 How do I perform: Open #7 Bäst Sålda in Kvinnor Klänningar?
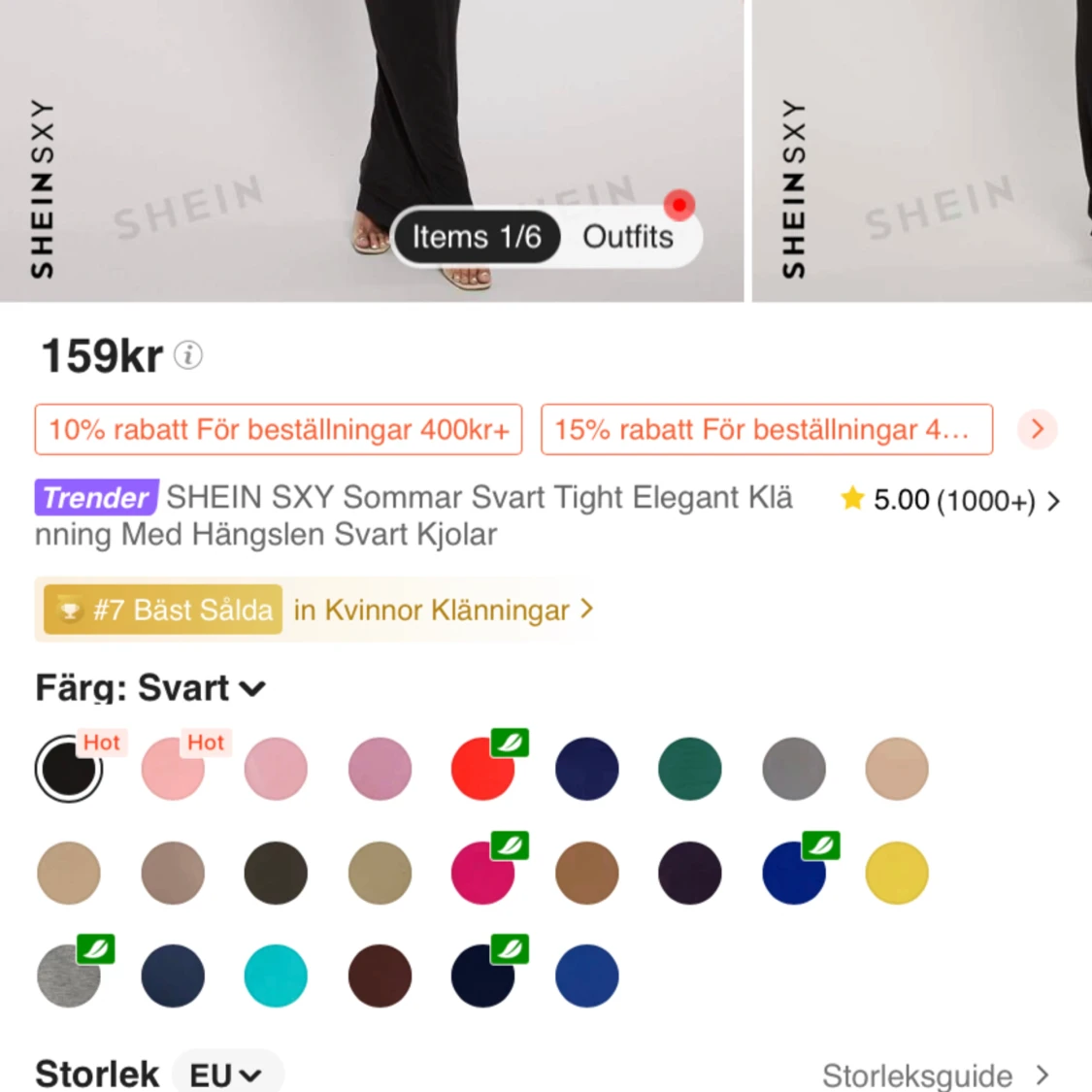[x=315, y=610]
